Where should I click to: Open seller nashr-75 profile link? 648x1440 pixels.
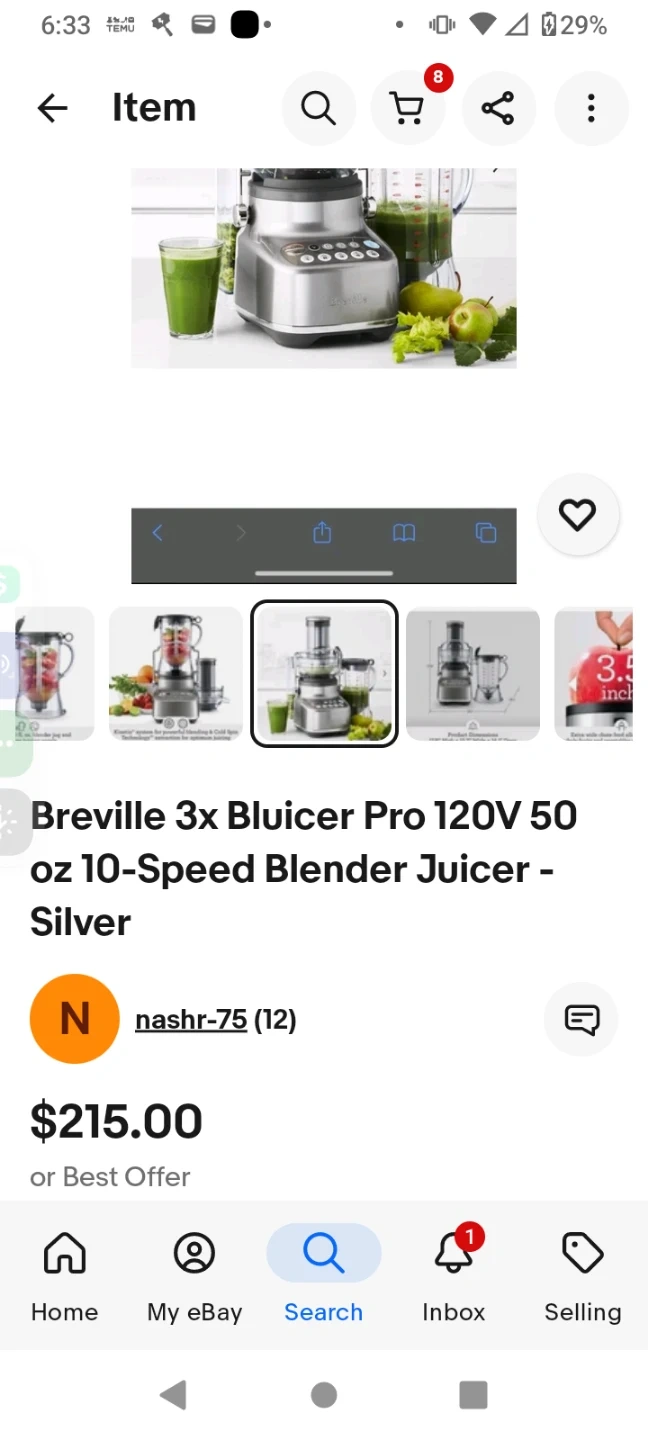point(190,1020)
